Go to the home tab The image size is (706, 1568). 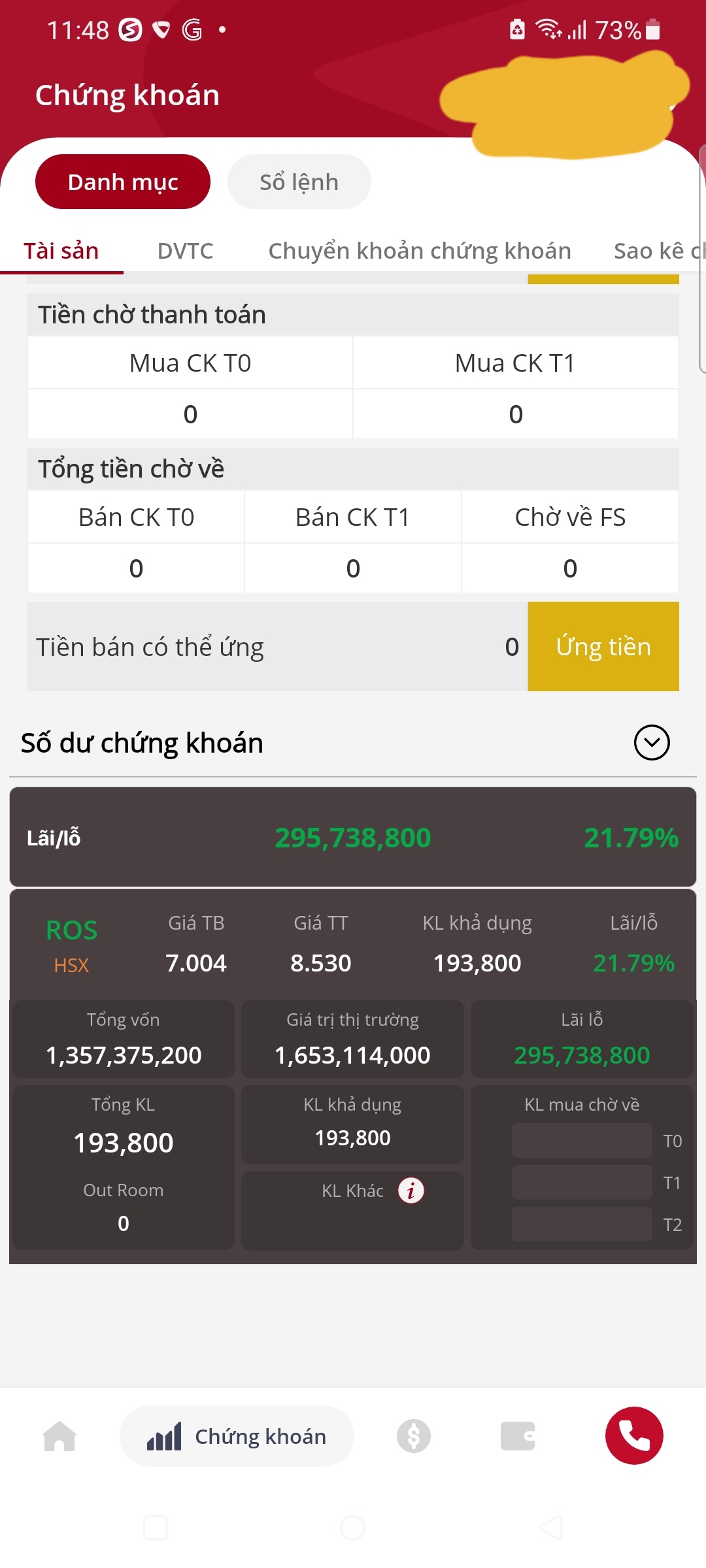pos(59,1436)
